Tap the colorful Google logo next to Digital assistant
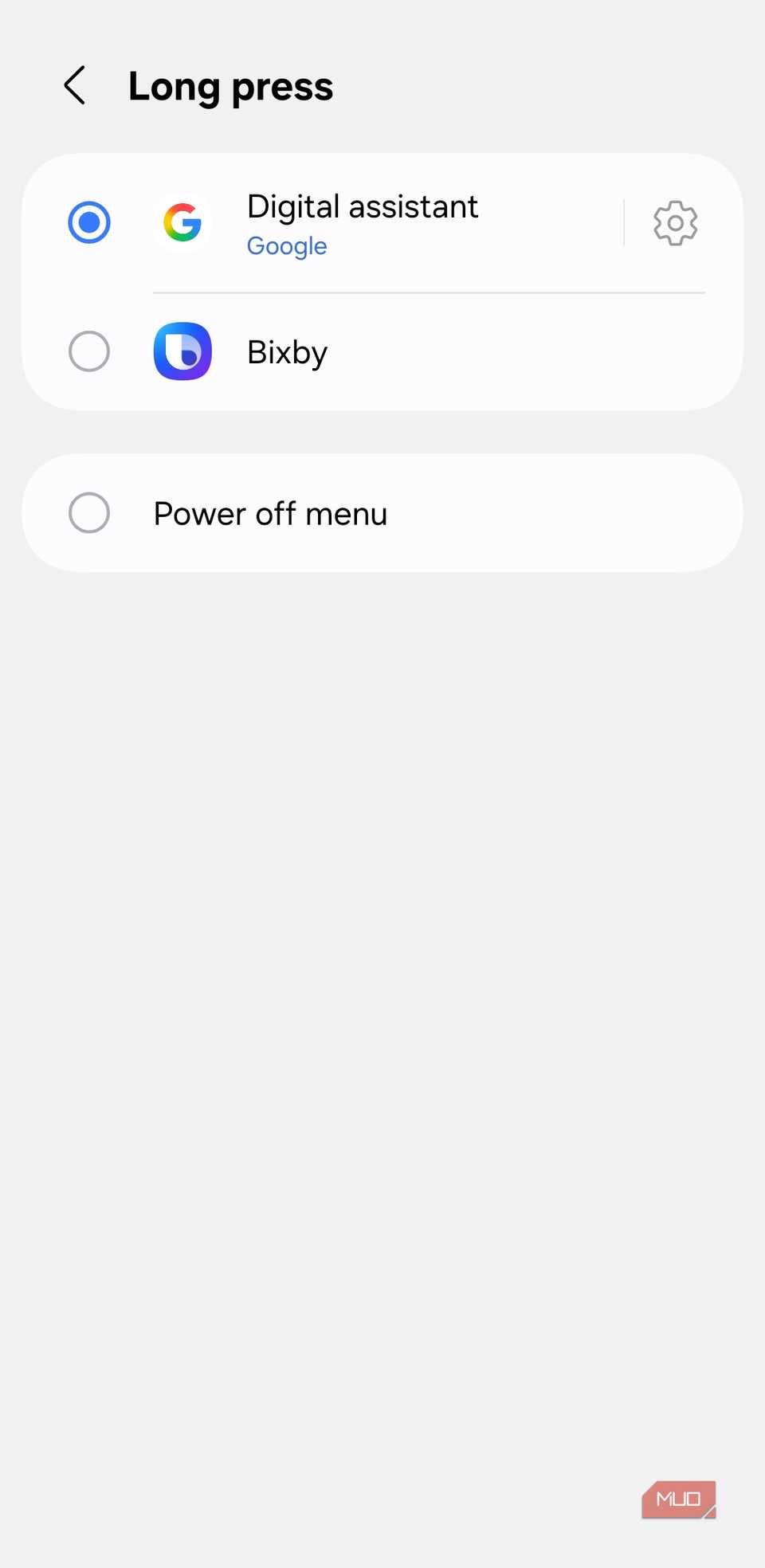 (182, 223)
